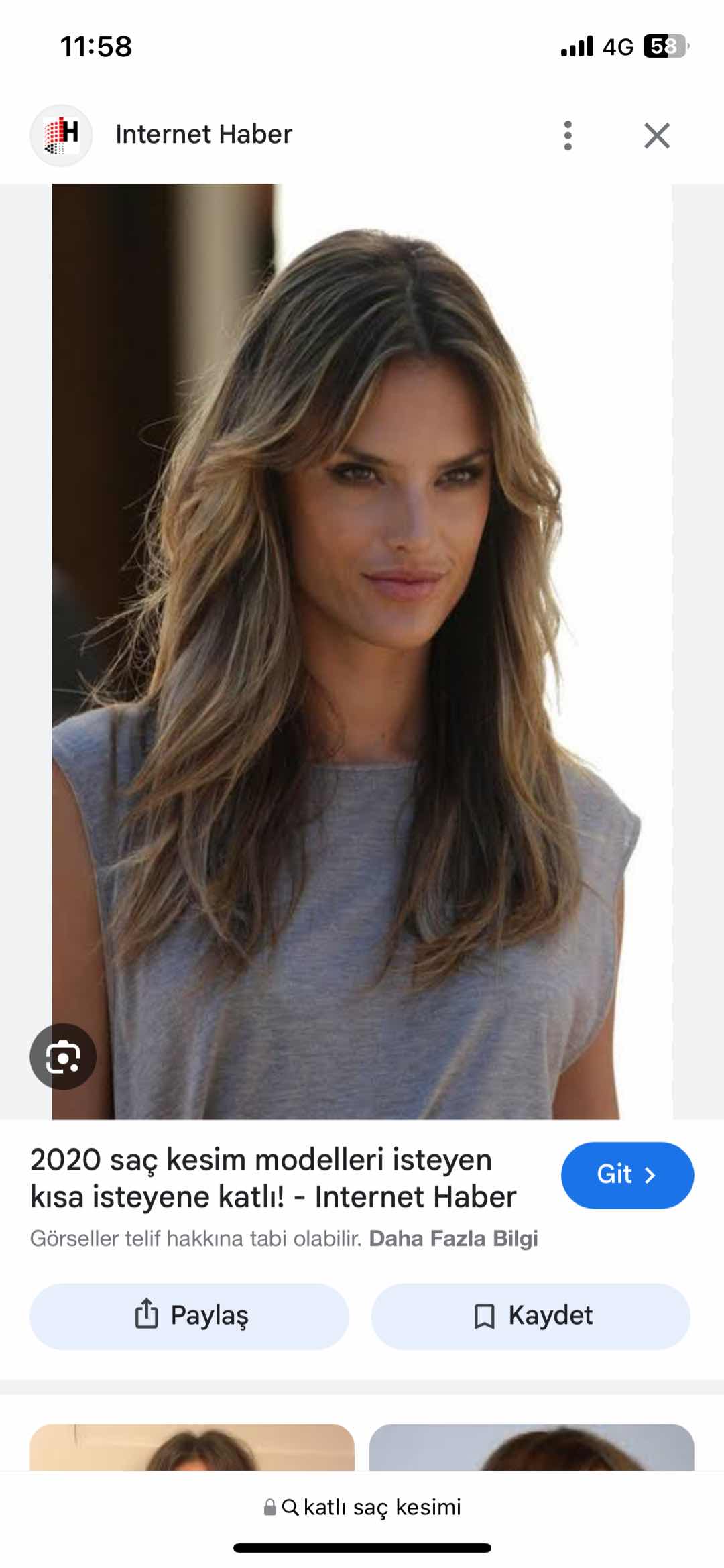Open the 2020 saç kesim modelleri article title
The image size is (724, 1568).
(273, 1178)
